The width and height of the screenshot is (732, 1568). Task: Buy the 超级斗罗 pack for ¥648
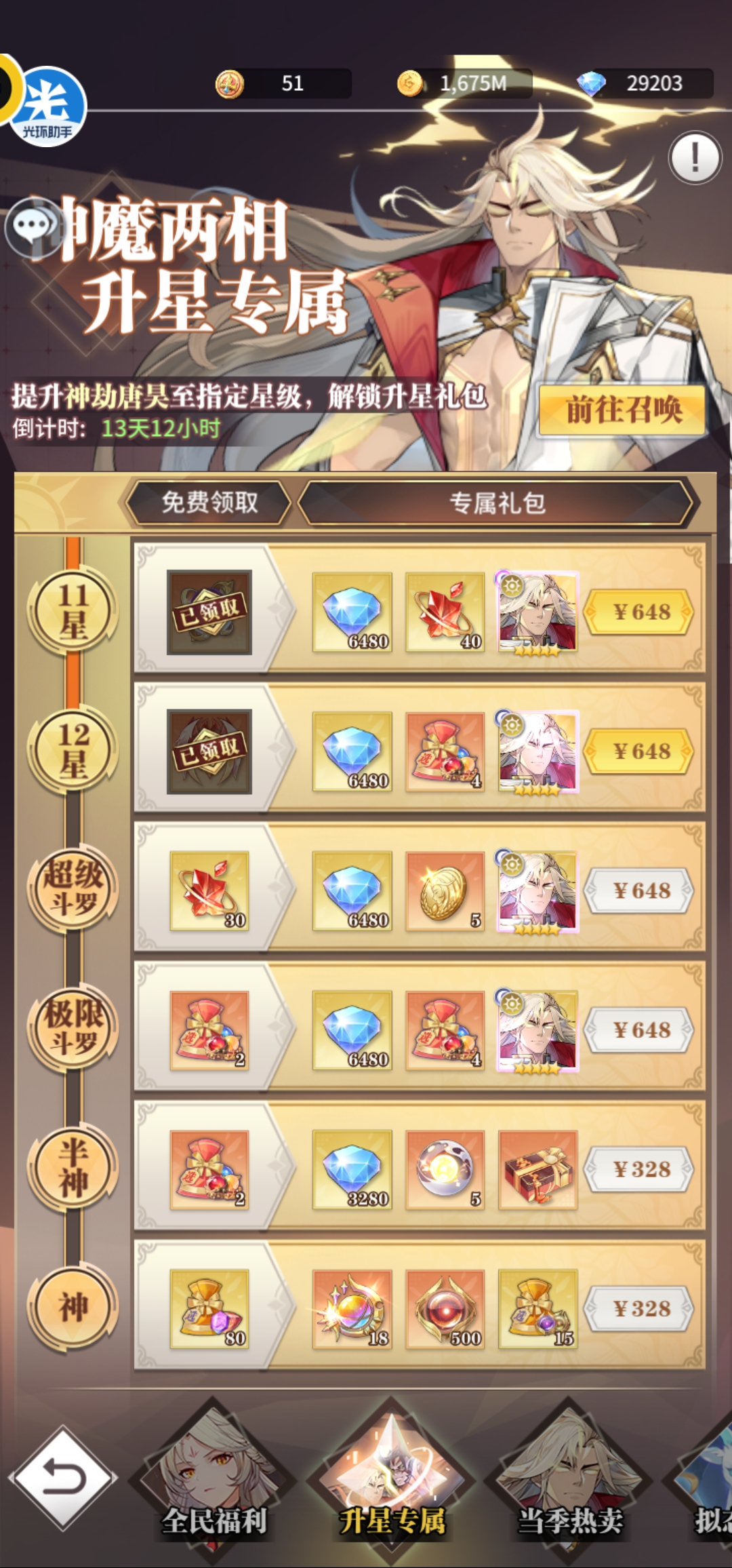pos(639,890)
